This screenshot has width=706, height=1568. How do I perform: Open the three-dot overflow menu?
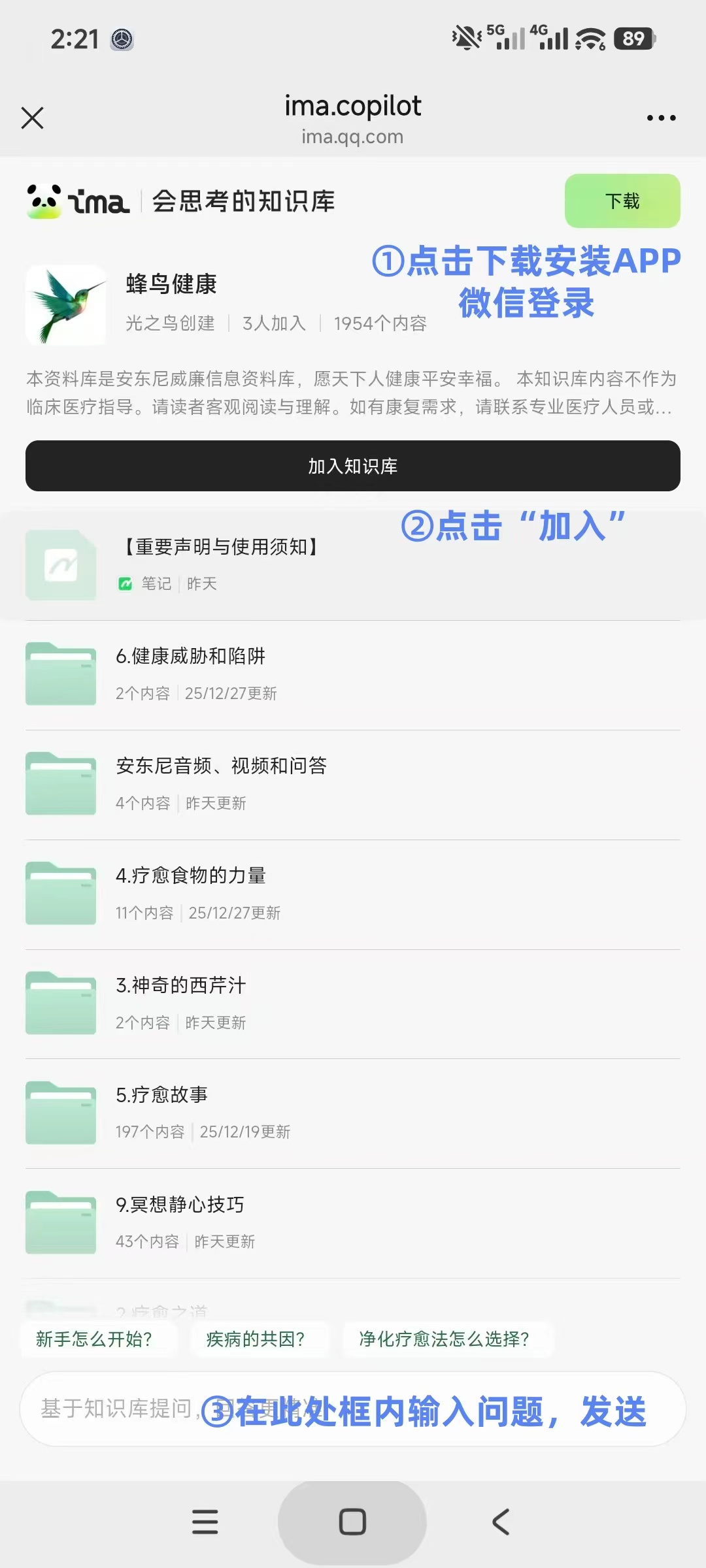coord(661,118)
